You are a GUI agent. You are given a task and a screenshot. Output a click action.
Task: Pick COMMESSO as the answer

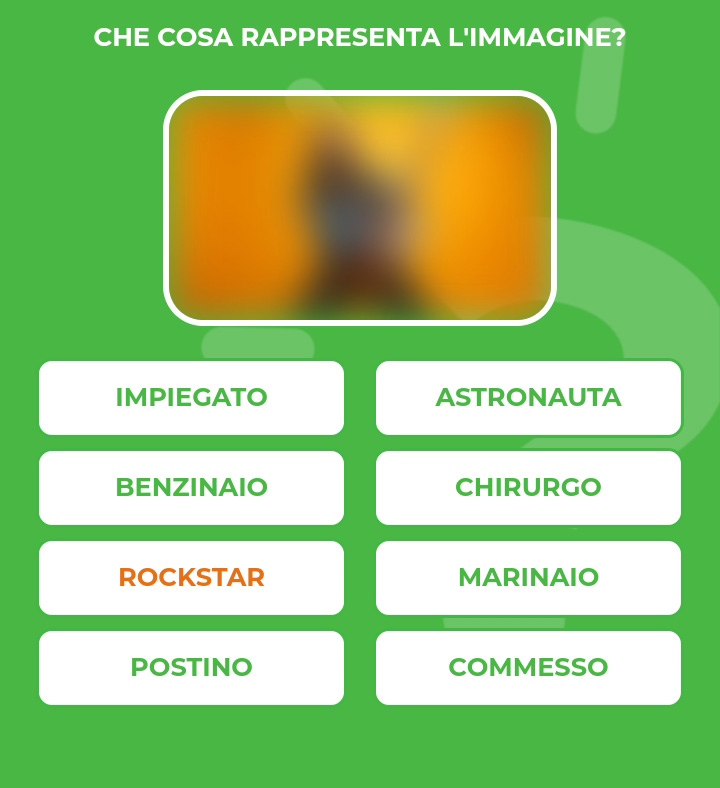(528, 668)
